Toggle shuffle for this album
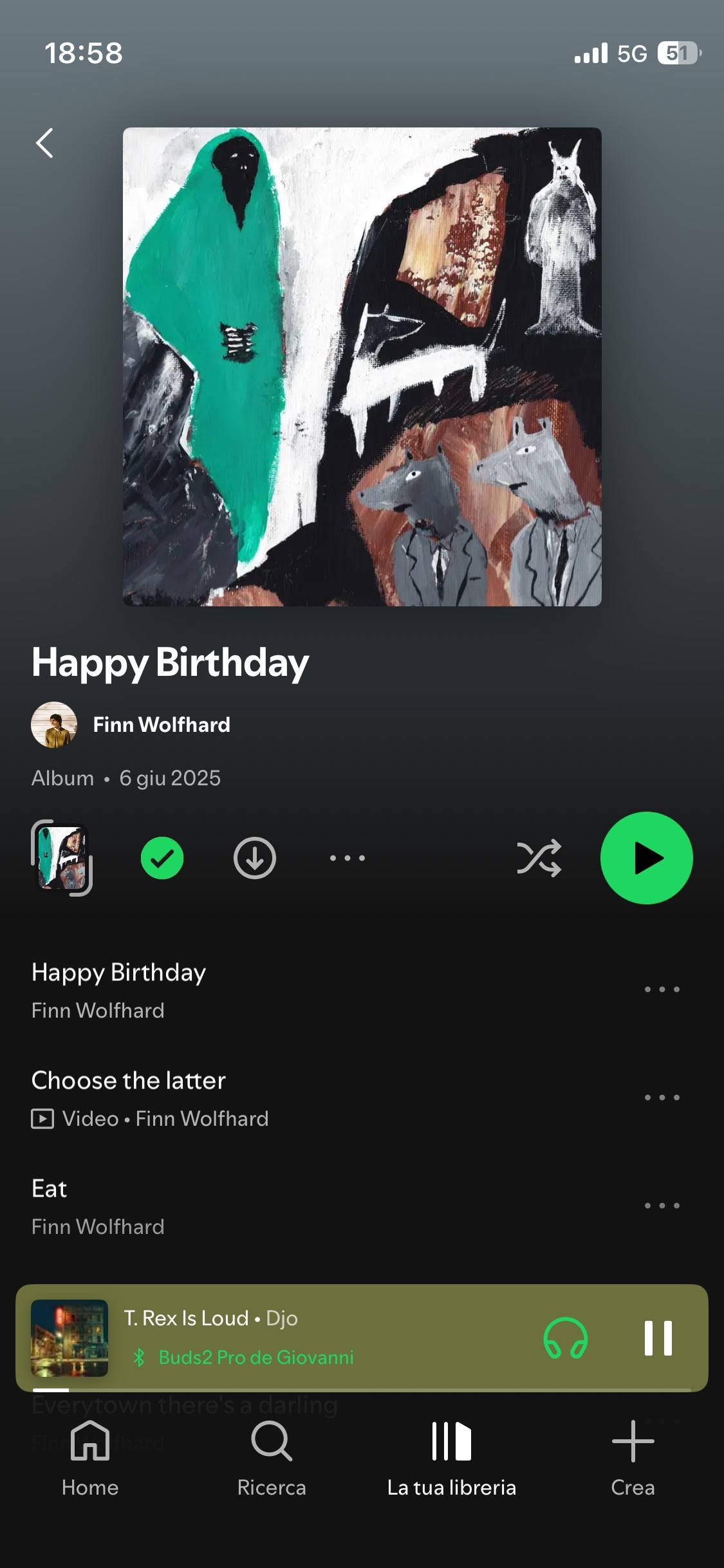The width and height of the screenshot is (724, 1568). (x=539, y=858)
